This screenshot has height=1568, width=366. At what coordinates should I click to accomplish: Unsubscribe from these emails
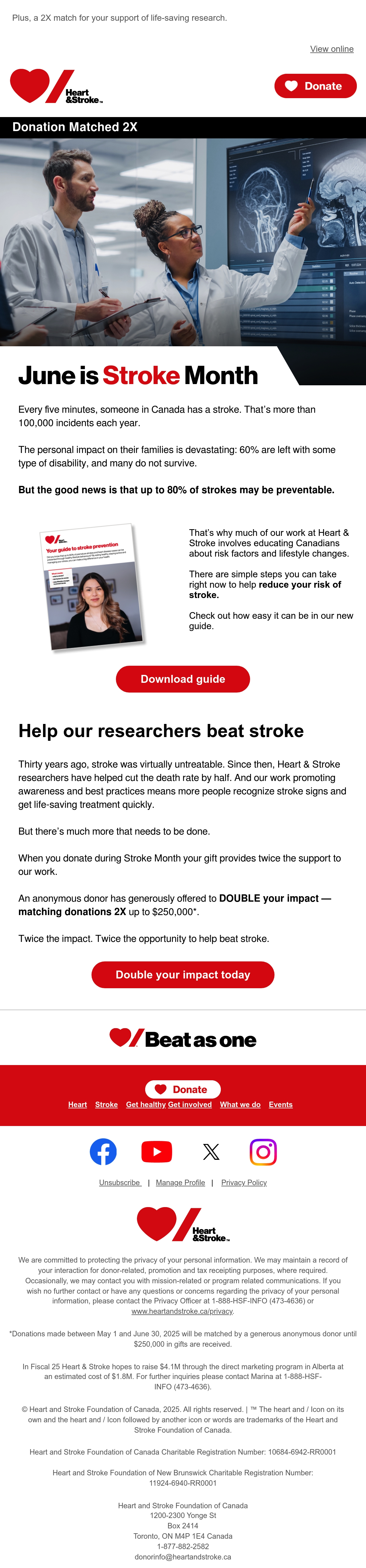(120, 1182)
